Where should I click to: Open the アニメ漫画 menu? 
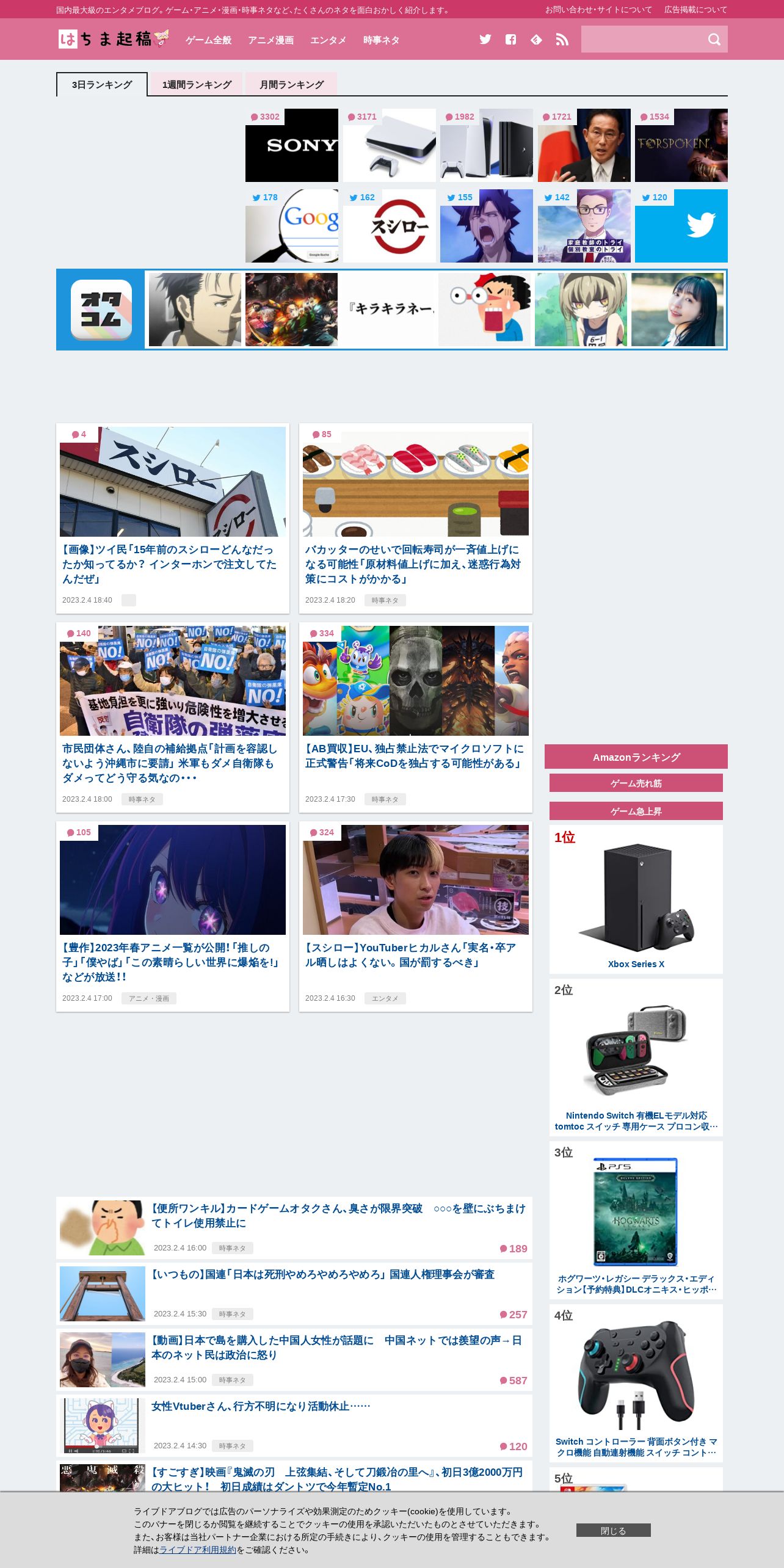271,40
